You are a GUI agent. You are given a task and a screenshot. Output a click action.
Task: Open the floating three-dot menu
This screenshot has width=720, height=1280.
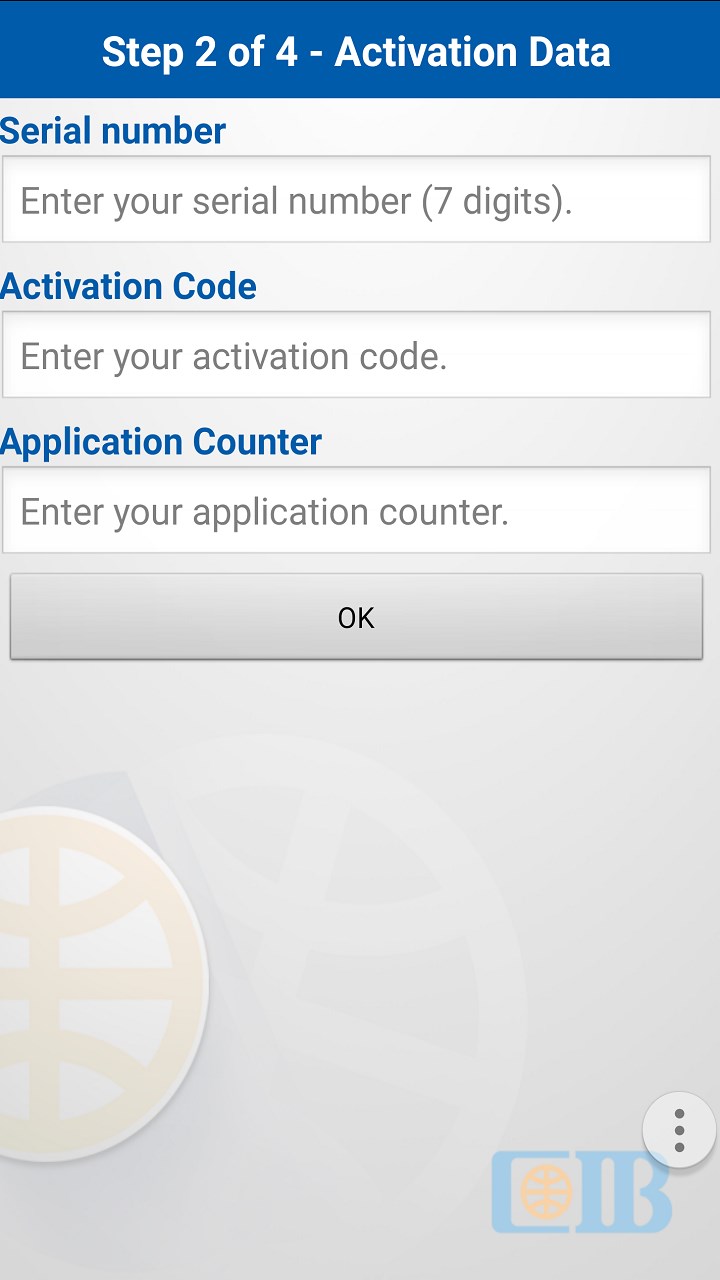[679, 1130]
